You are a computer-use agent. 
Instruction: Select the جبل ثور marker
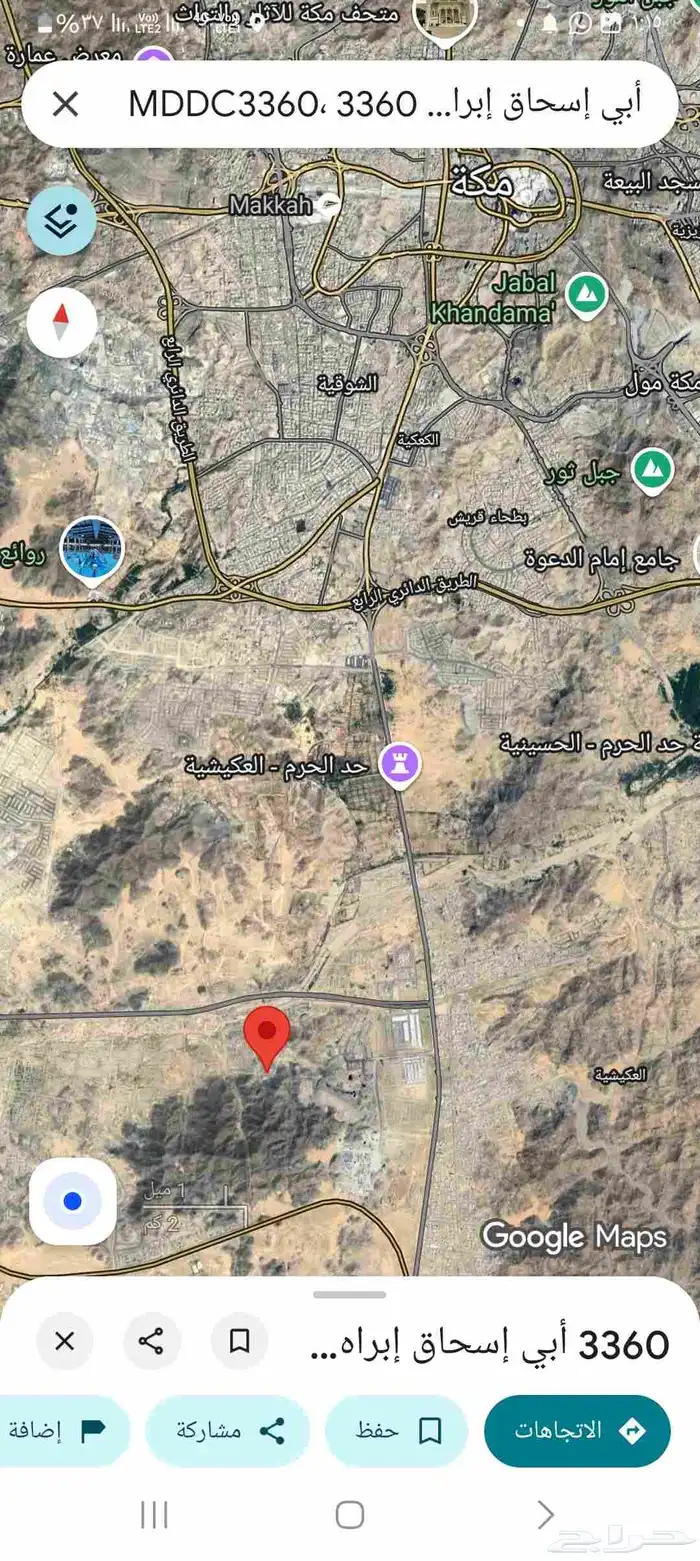[653, 468]
